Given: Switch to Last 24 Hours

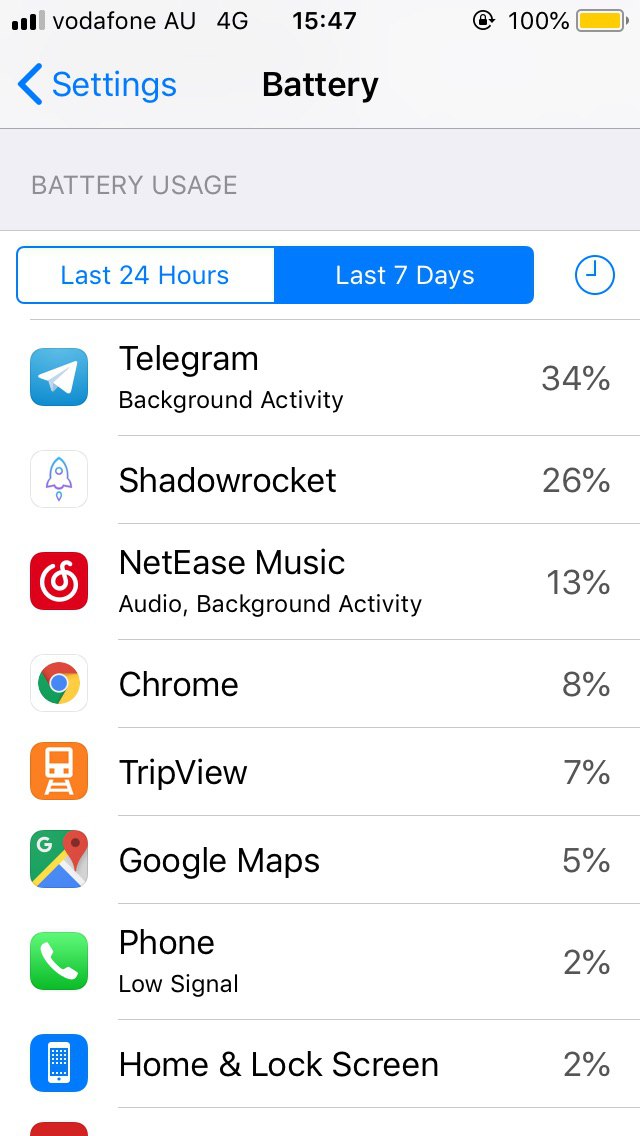Looking at the screenshot, I should click(x=145, y=276).
